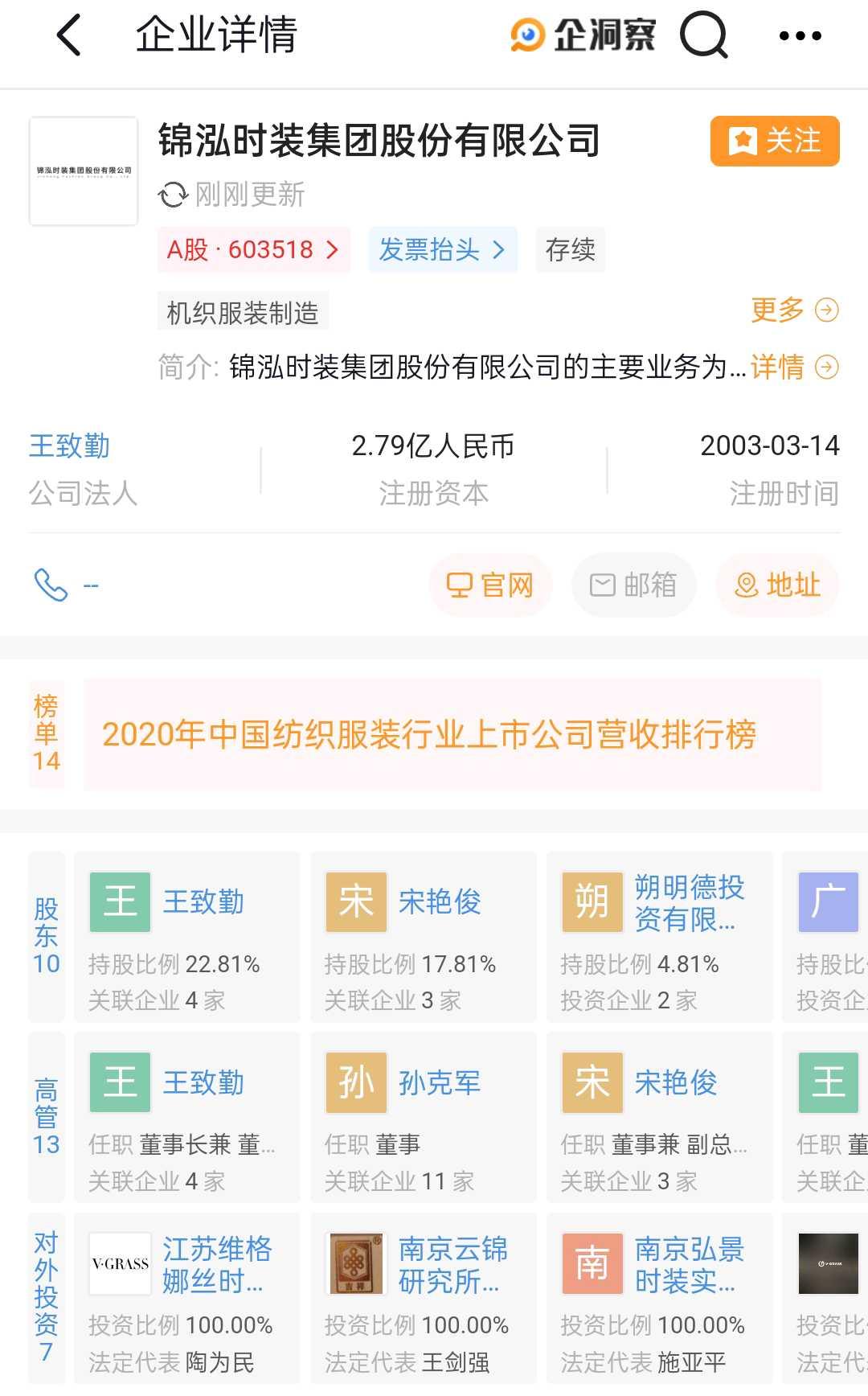Tap the 关注 follow button to follow

tap(772, 142)
